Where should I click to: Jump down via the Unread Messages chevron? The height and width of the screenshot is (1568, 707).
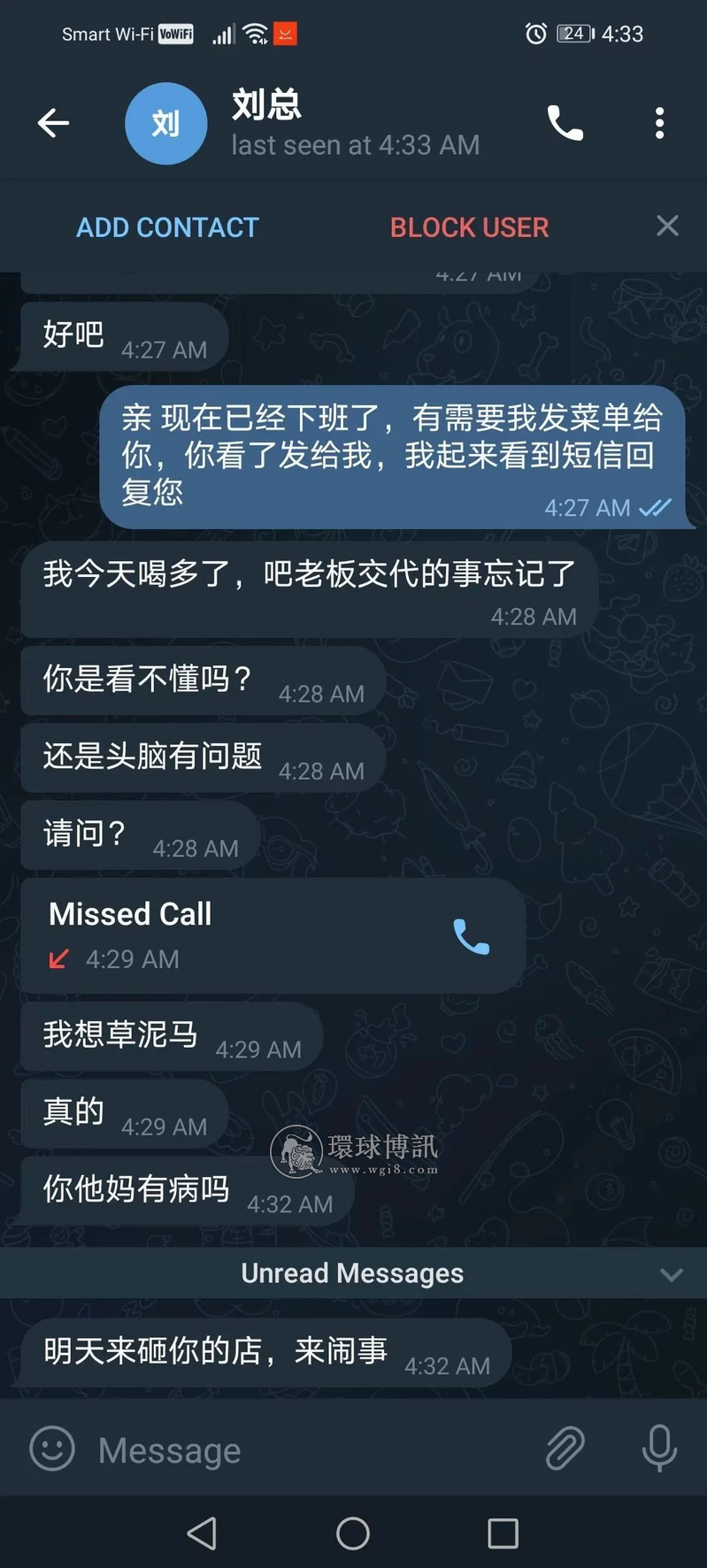pyautogui.click(x=671, y=1274)
